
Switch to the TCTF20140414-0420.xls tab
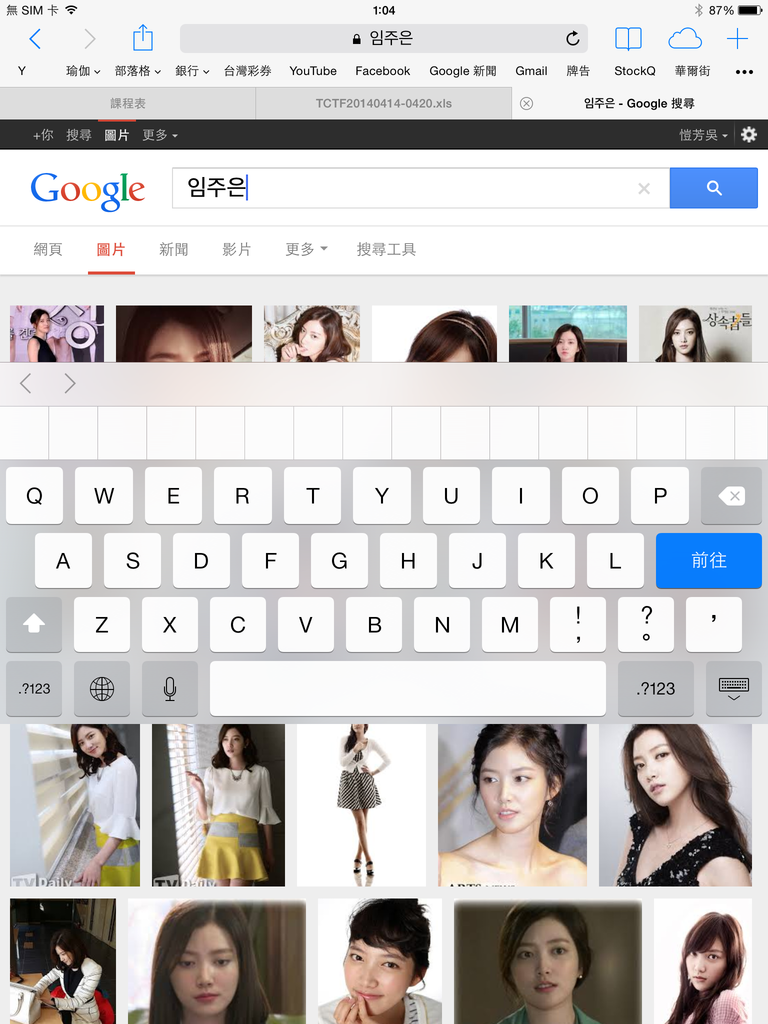pyautogui.click(x=383, y=103)
